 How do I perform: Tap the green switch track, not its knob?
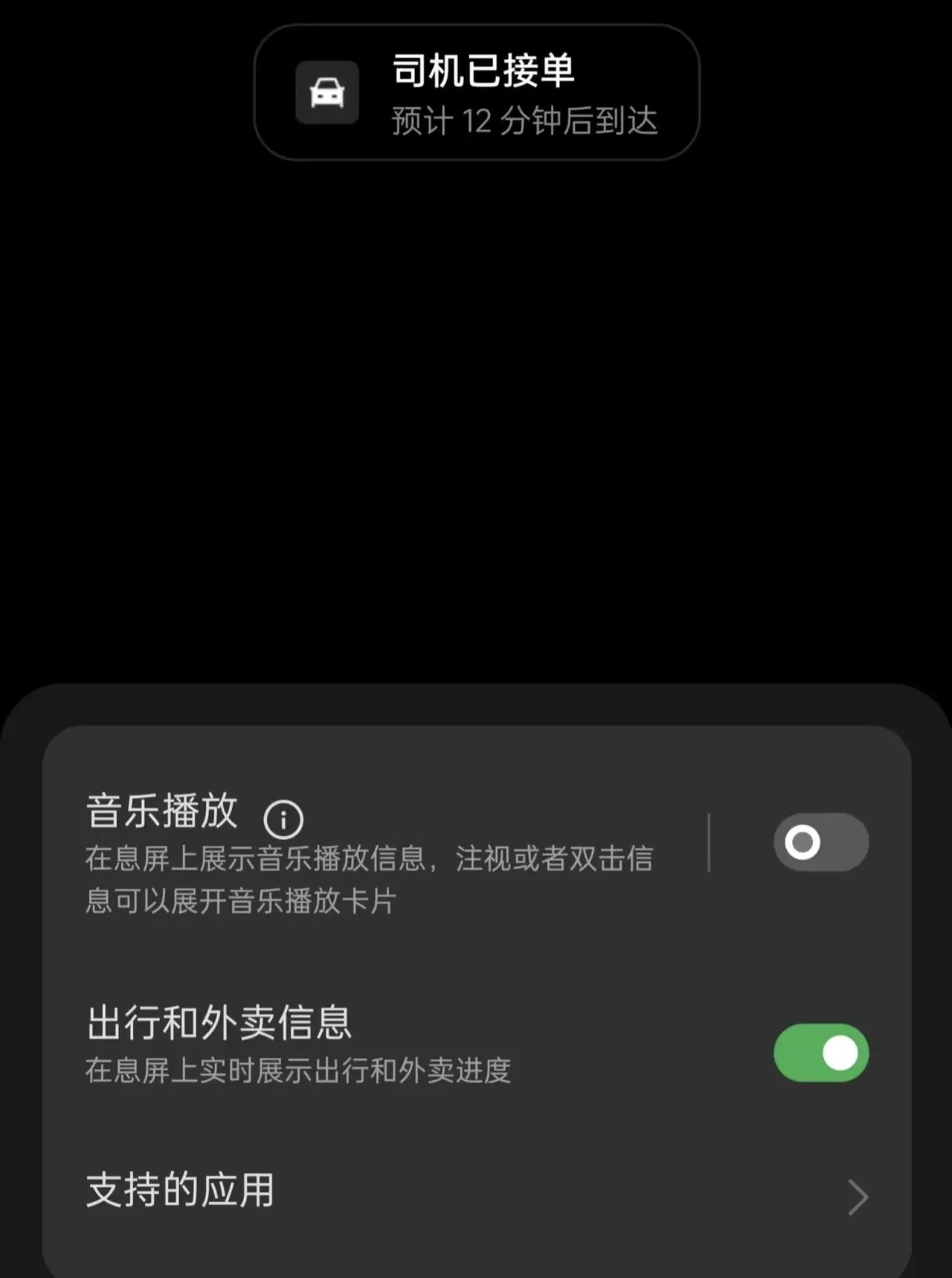pos(796,1052)
